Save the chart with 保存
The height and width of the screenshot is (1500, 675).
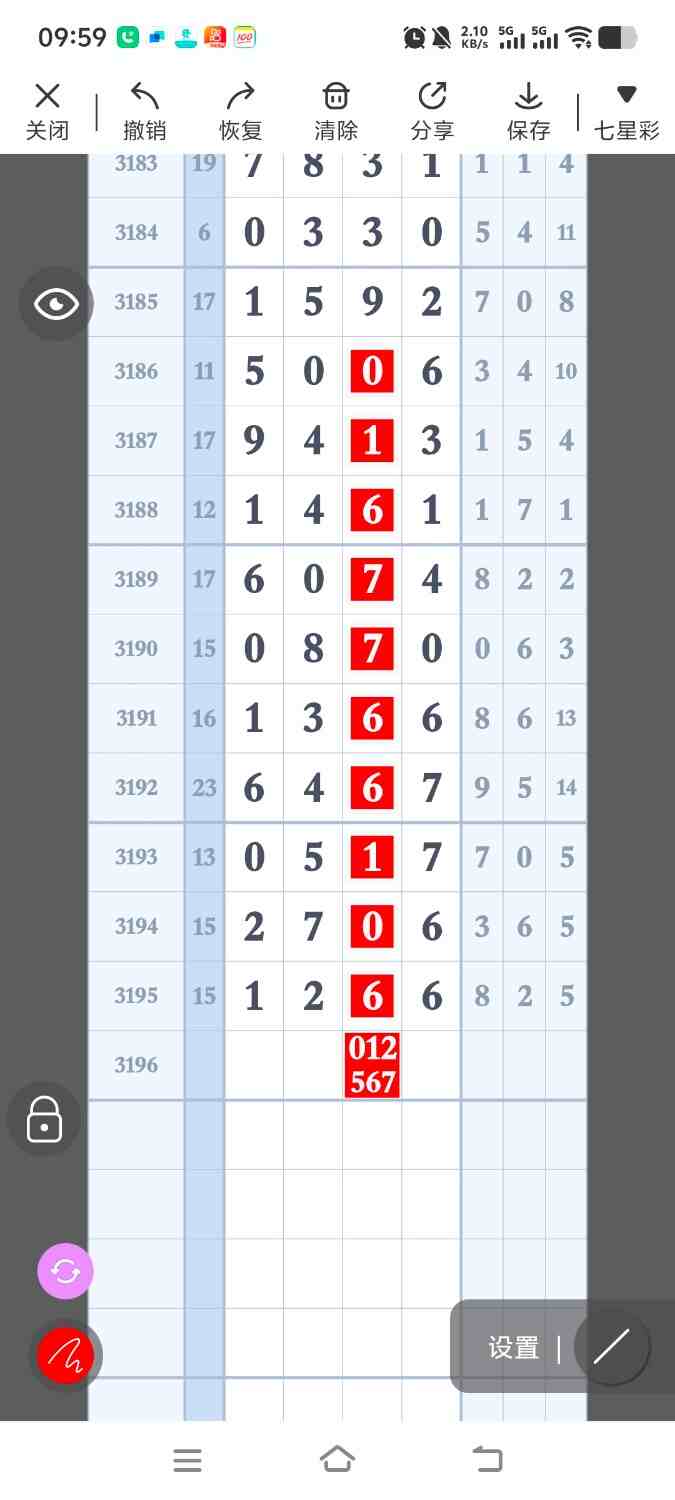point(528,111)
